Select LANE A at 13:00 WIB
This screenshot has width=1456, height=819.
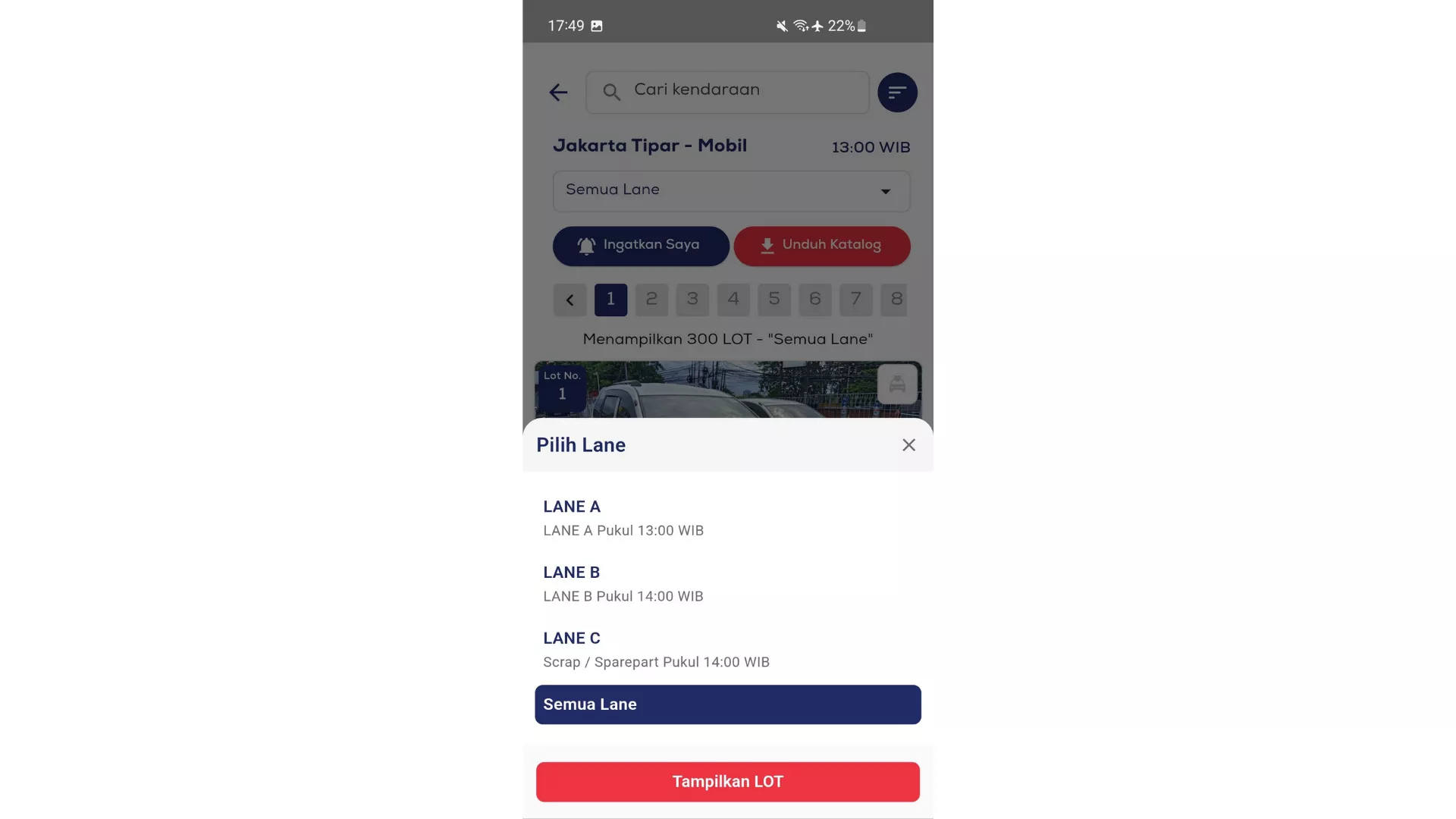[726, 518]
